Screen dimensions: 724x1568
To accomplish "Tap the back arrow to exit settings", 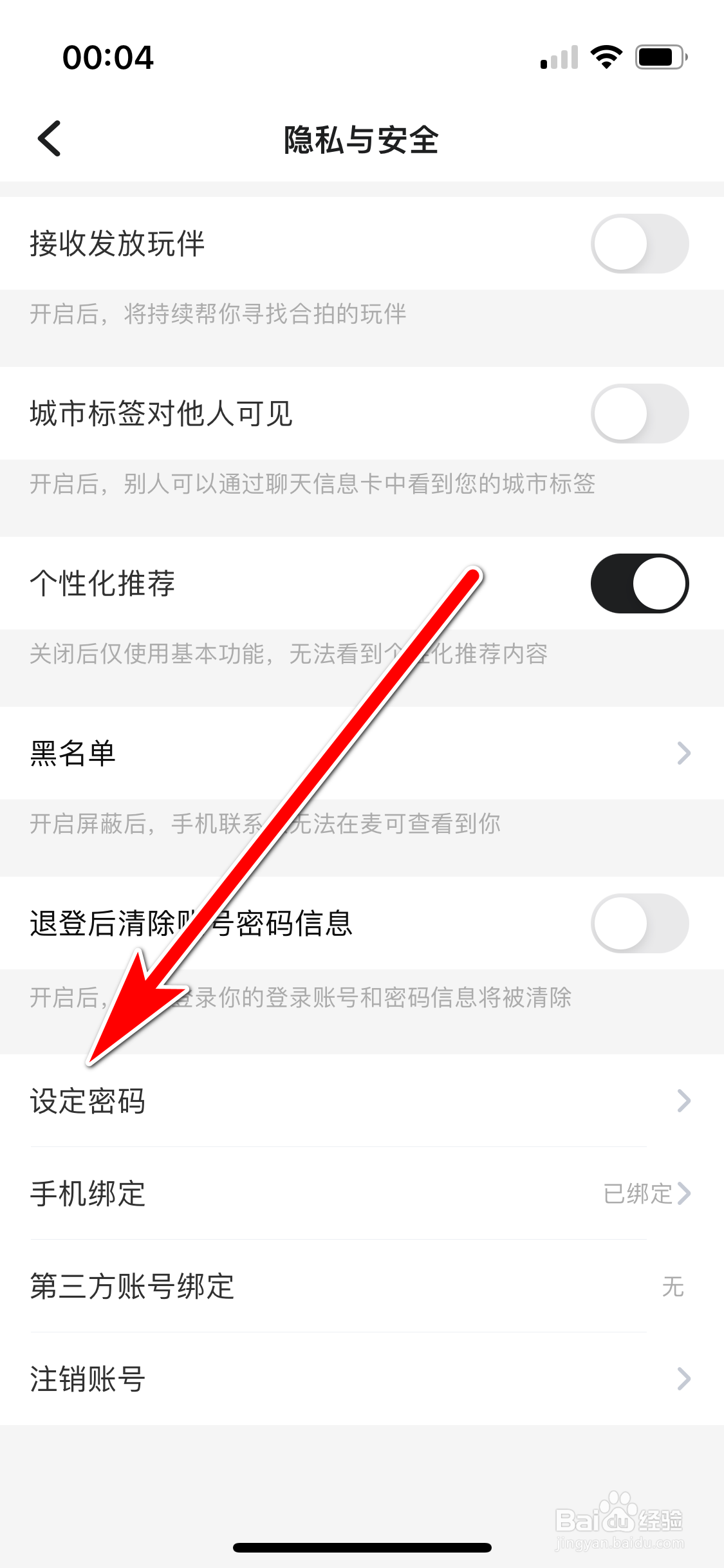I will click(48, 138).
